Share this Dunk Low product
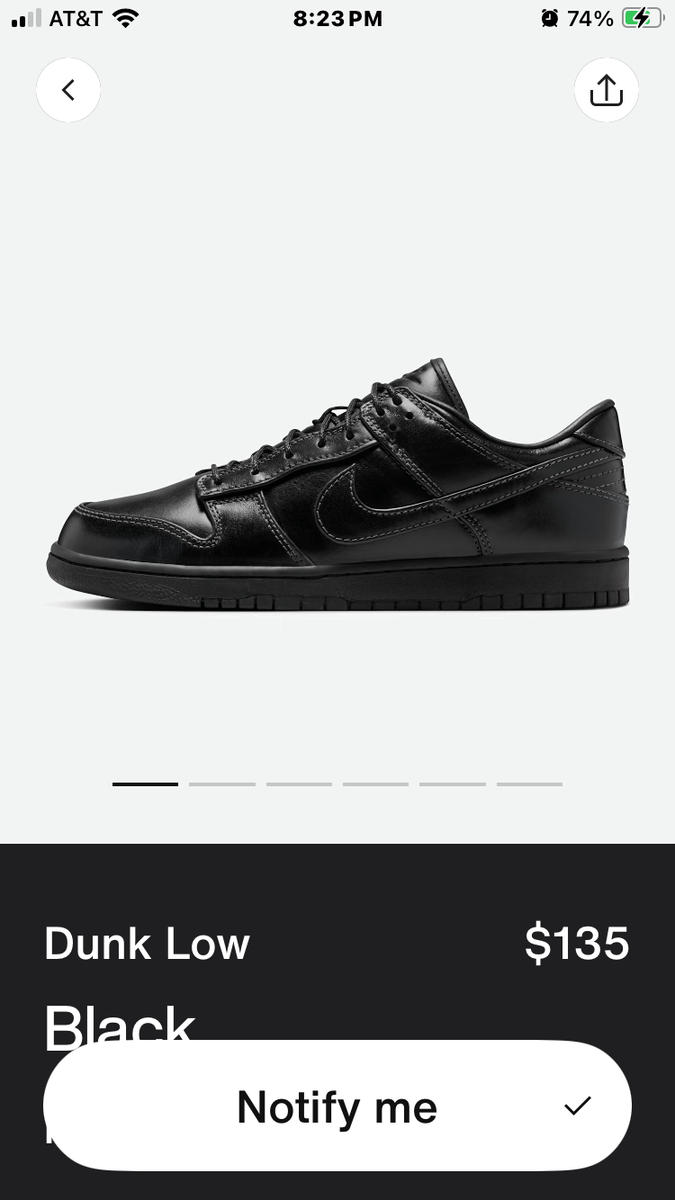 tap(606, 90)
